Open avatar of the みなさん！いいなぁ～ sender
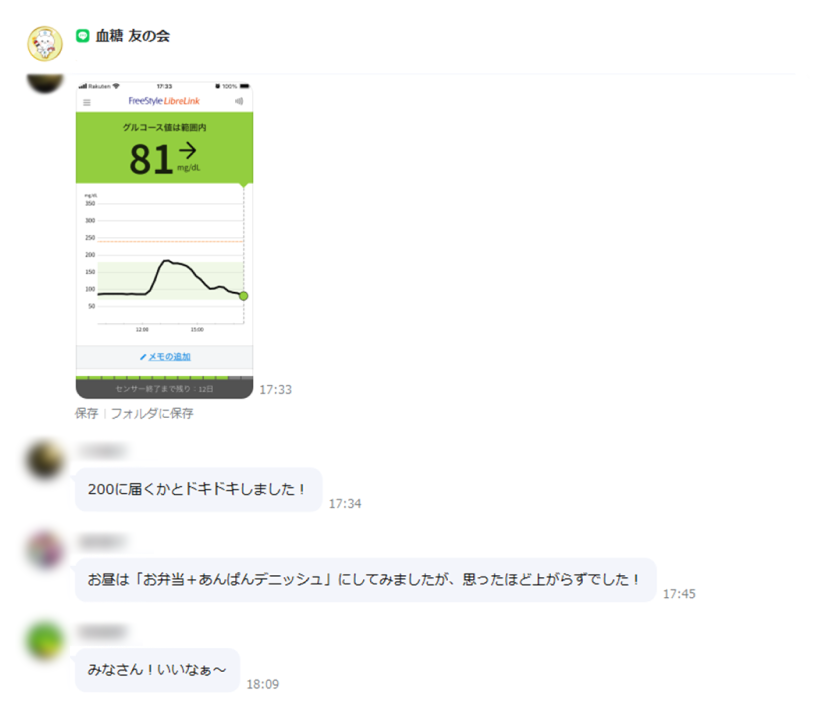Image resolution: width=821 pixels, height=727 pixels. click(x=45, y=641)
